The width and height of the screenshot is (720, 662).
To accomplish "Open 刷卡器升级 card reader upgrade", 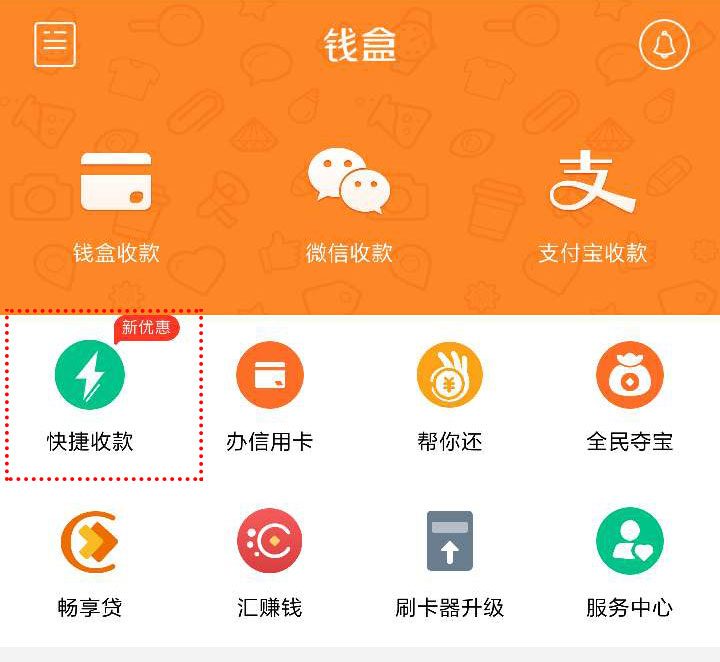I will (x=449, y=560).
